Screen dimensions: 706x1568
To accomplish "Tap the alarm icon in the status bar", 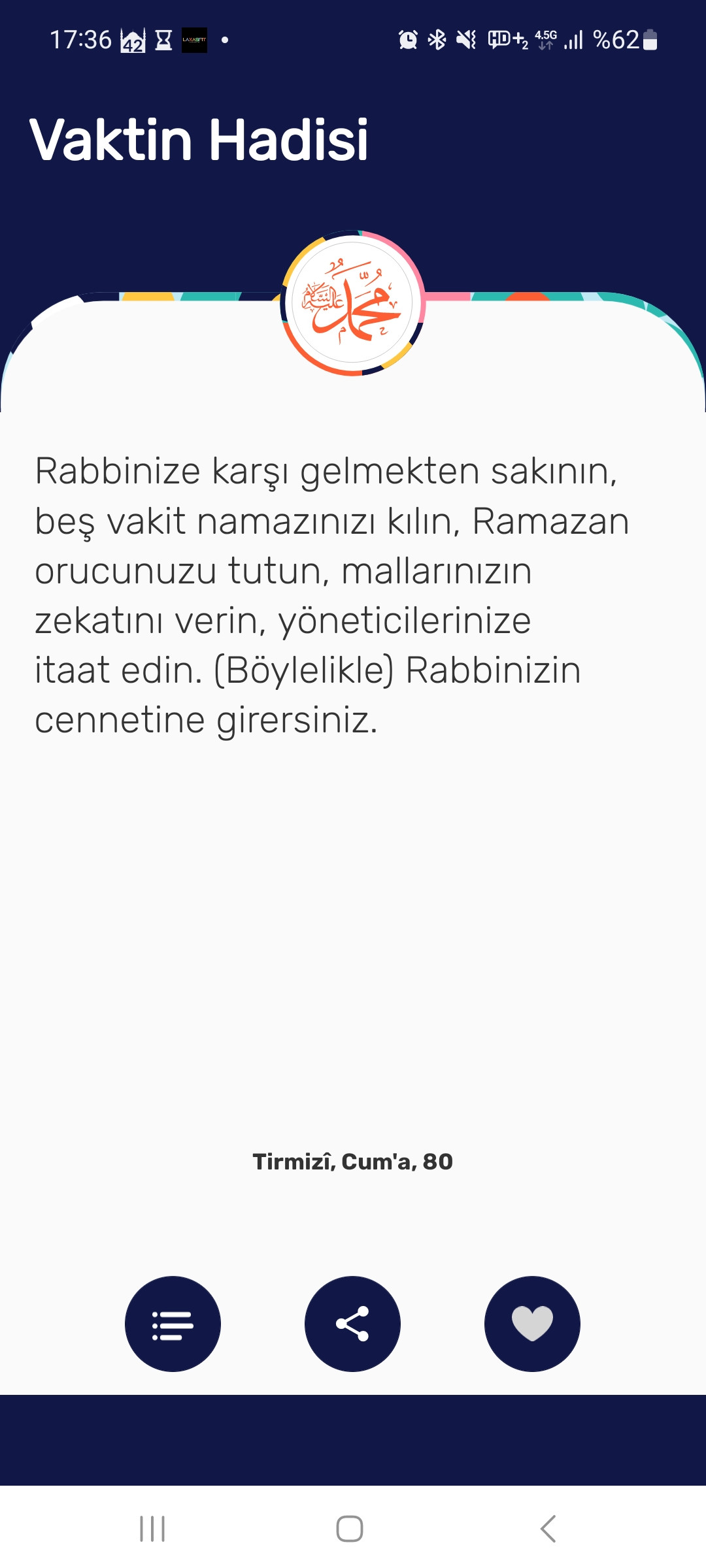I will (x=407, y=39).
